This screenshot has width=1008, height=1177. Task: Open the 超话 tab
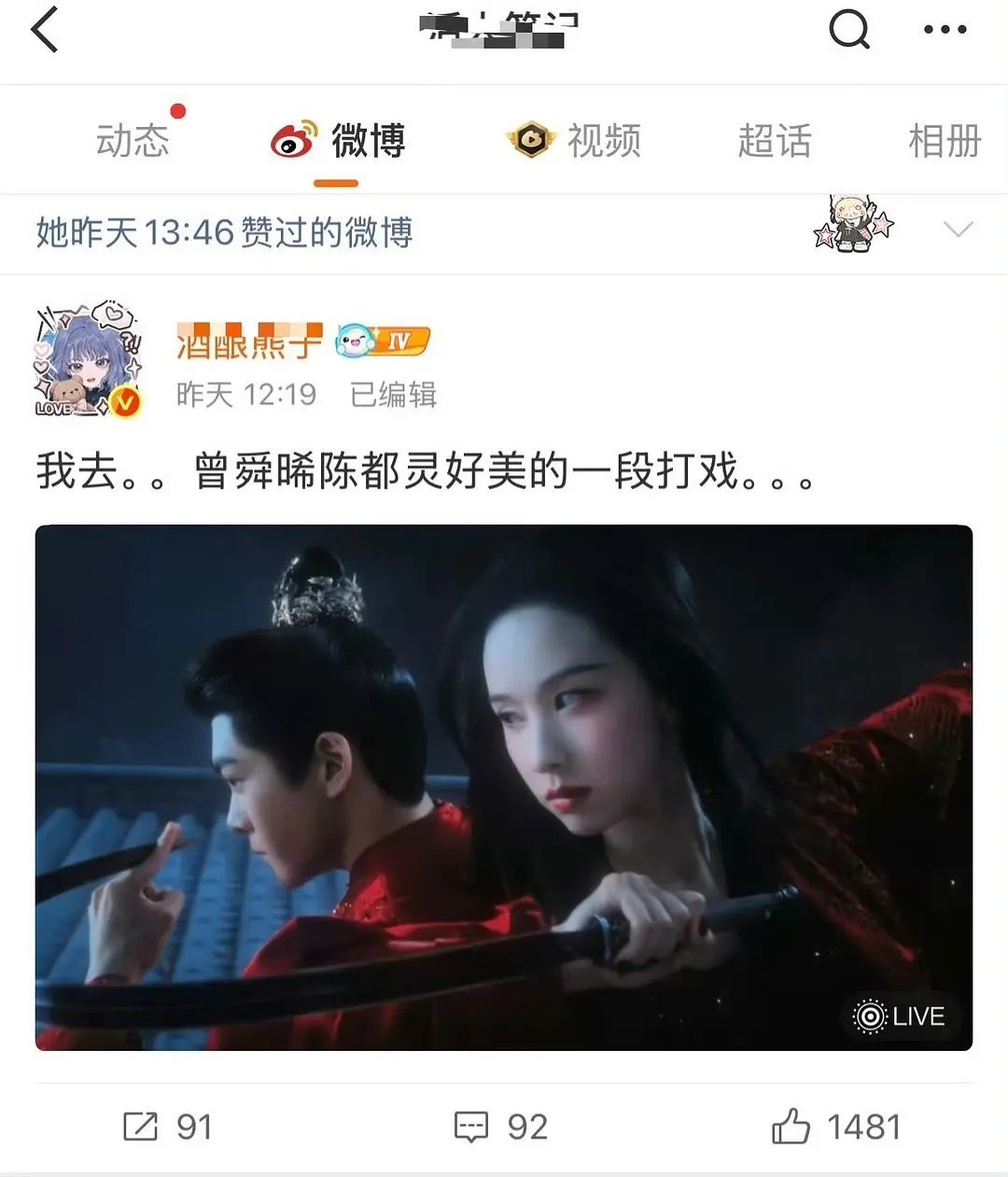click(x=775, y=140)
